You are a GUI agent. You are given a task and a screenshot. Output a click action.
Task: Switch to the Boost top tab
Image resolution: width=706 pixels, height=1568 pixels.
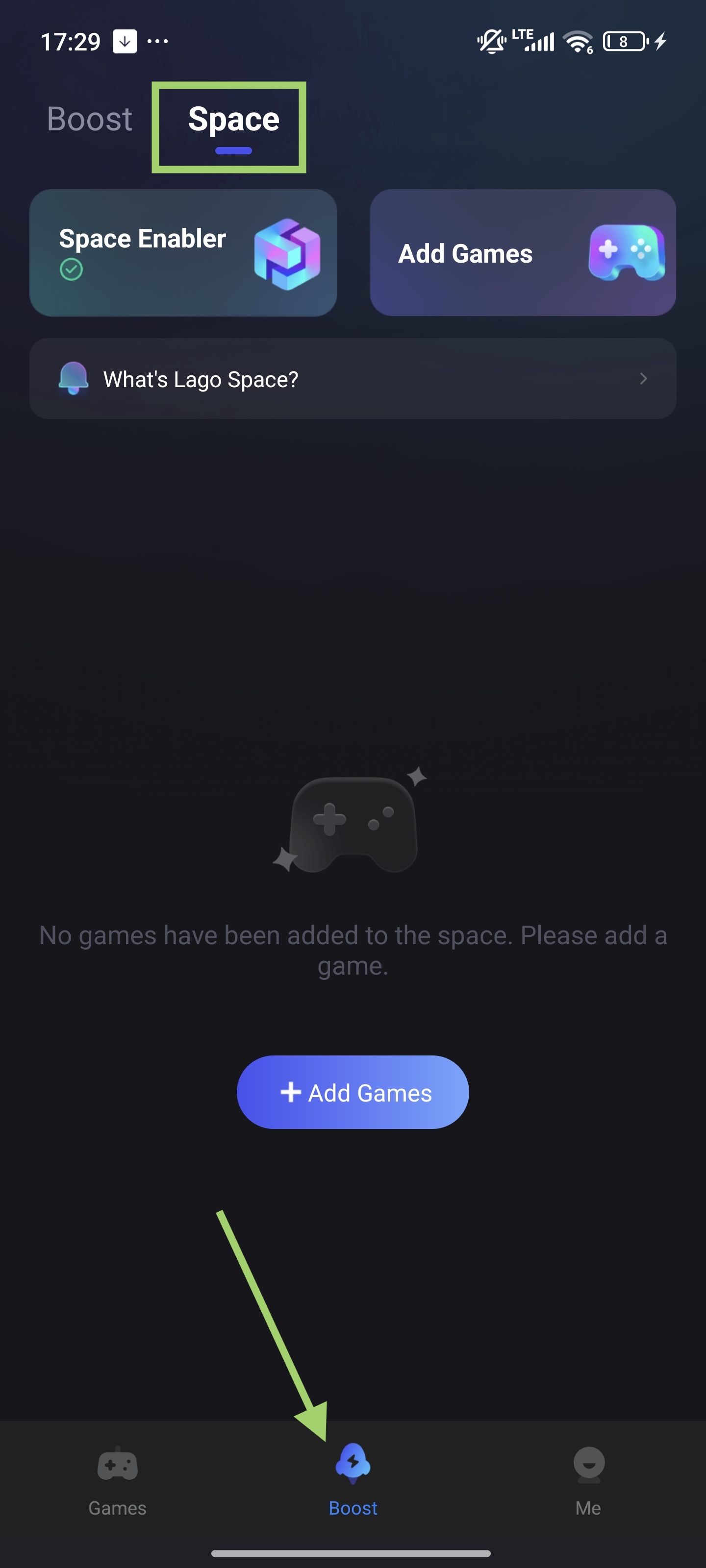coord(90,119)
